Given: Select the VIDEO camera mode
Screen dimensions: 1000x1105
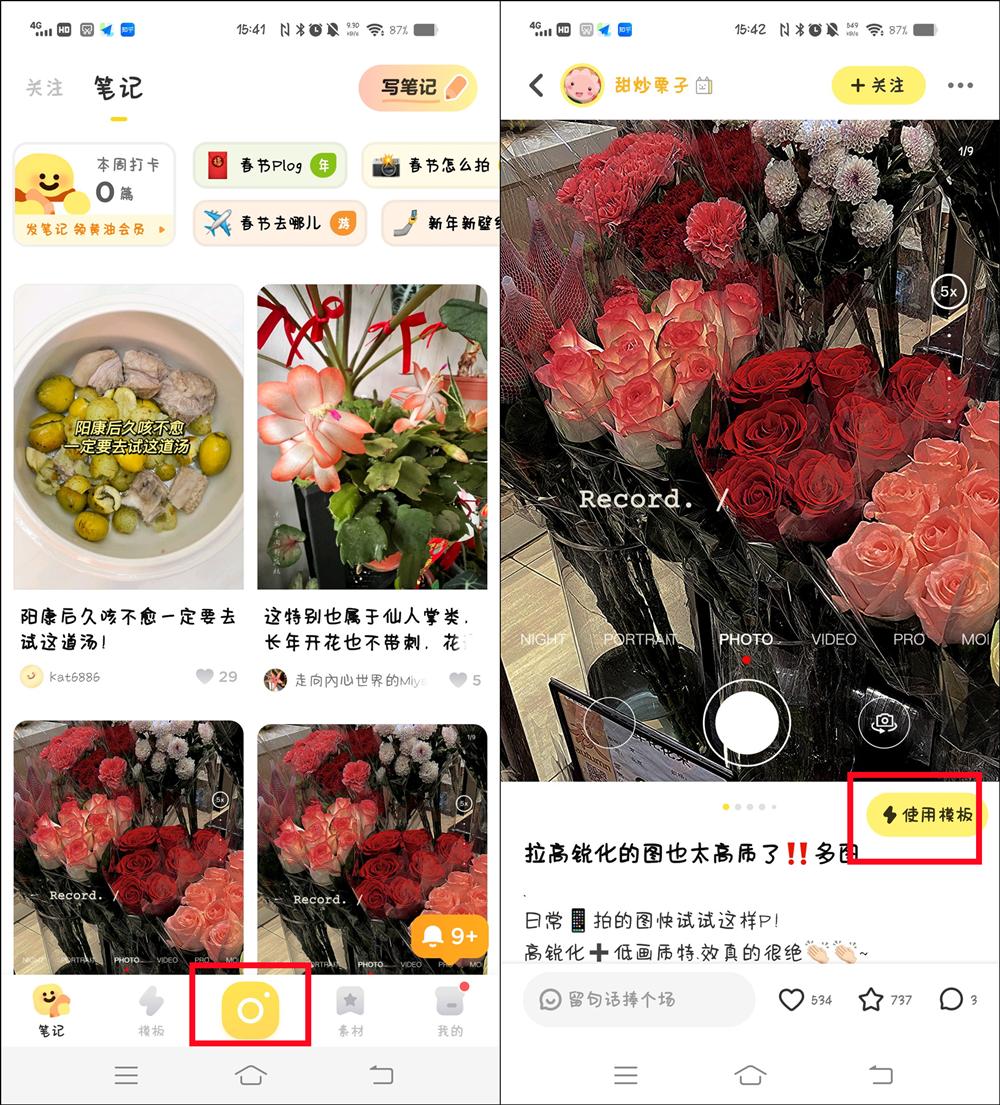Looking at the screenshot, I should pyautogui.click(x=835, y=639).
